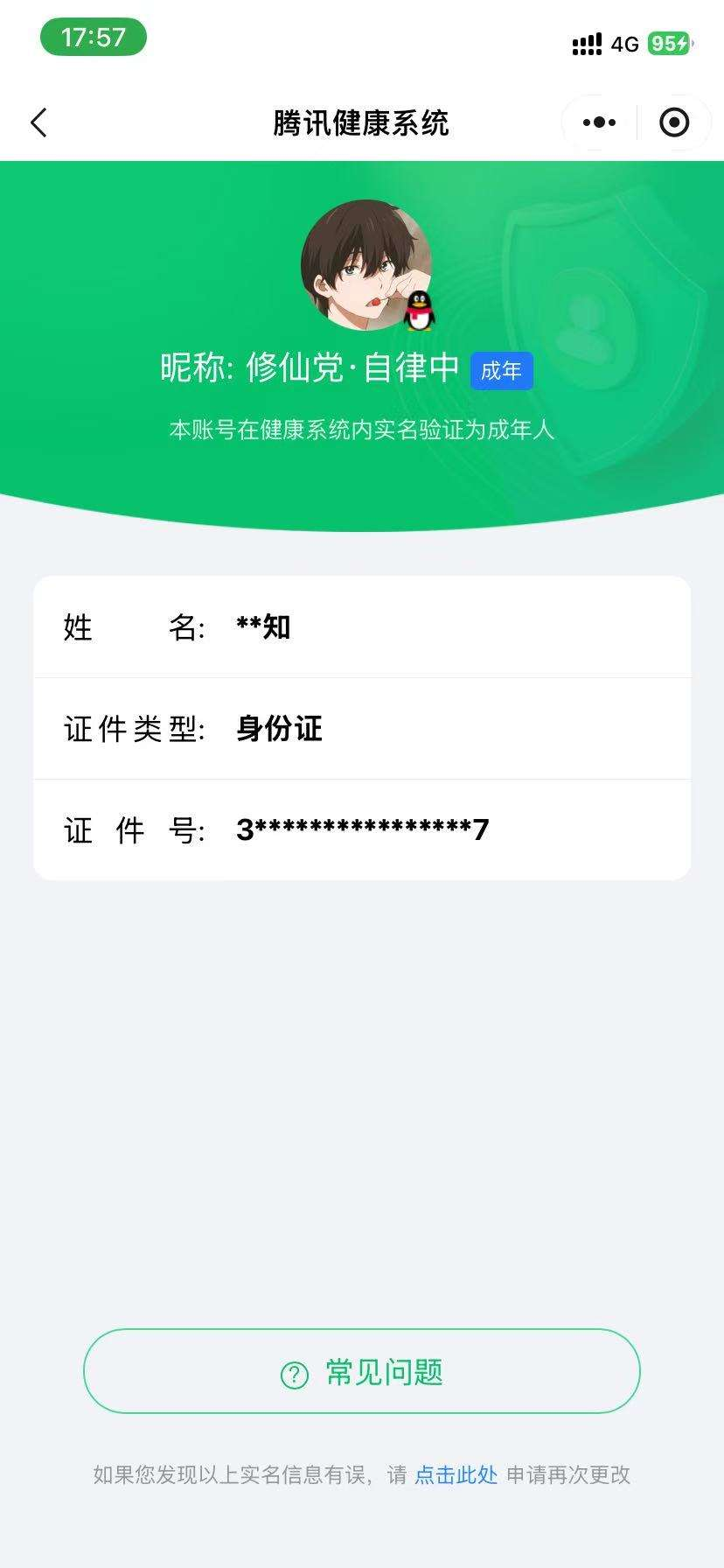Viewport: 724px width, 1568px height.
Task: Open the mini-program more options menu
Action: 597,122
